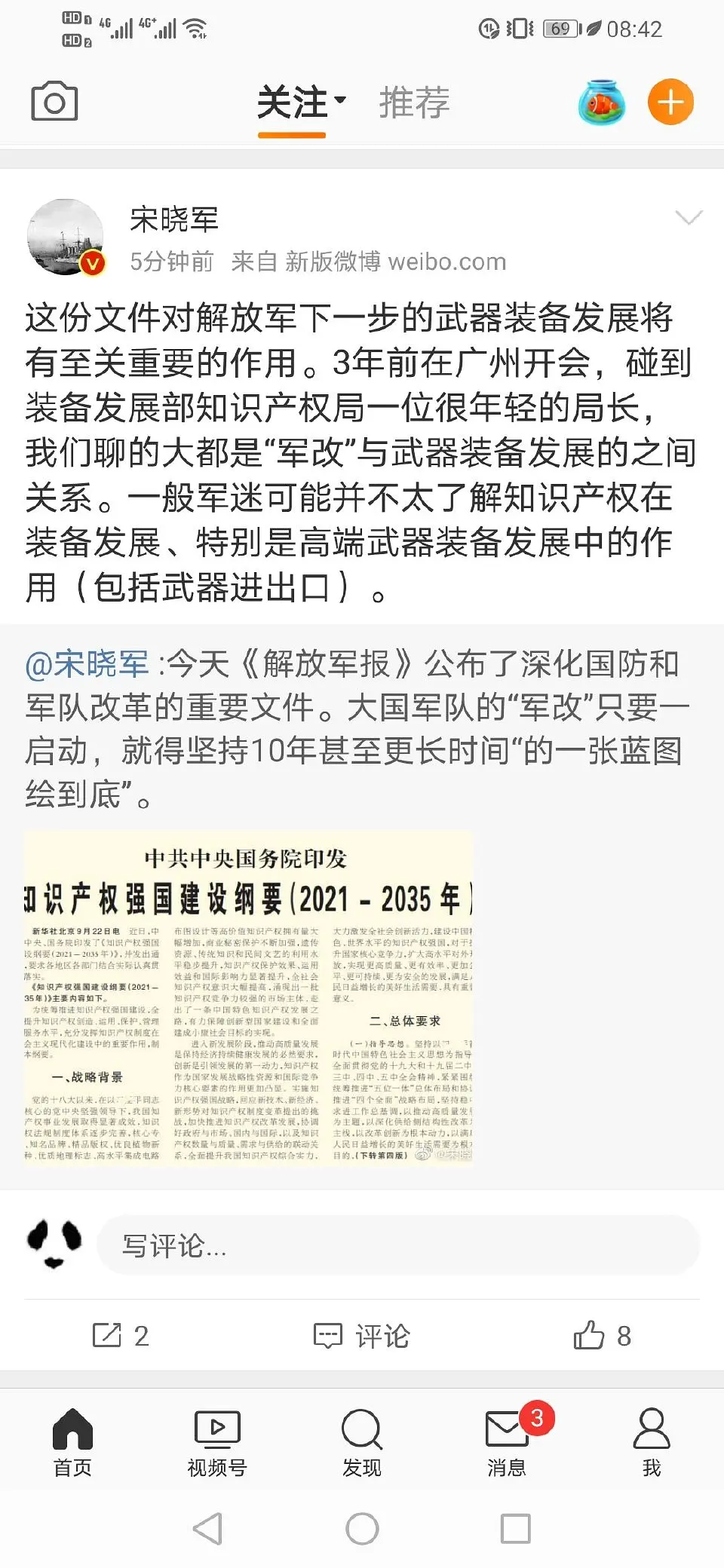Screen dimensions: 724x1568
Task: Tap the system back button
Action: [x=207, y=1529]
